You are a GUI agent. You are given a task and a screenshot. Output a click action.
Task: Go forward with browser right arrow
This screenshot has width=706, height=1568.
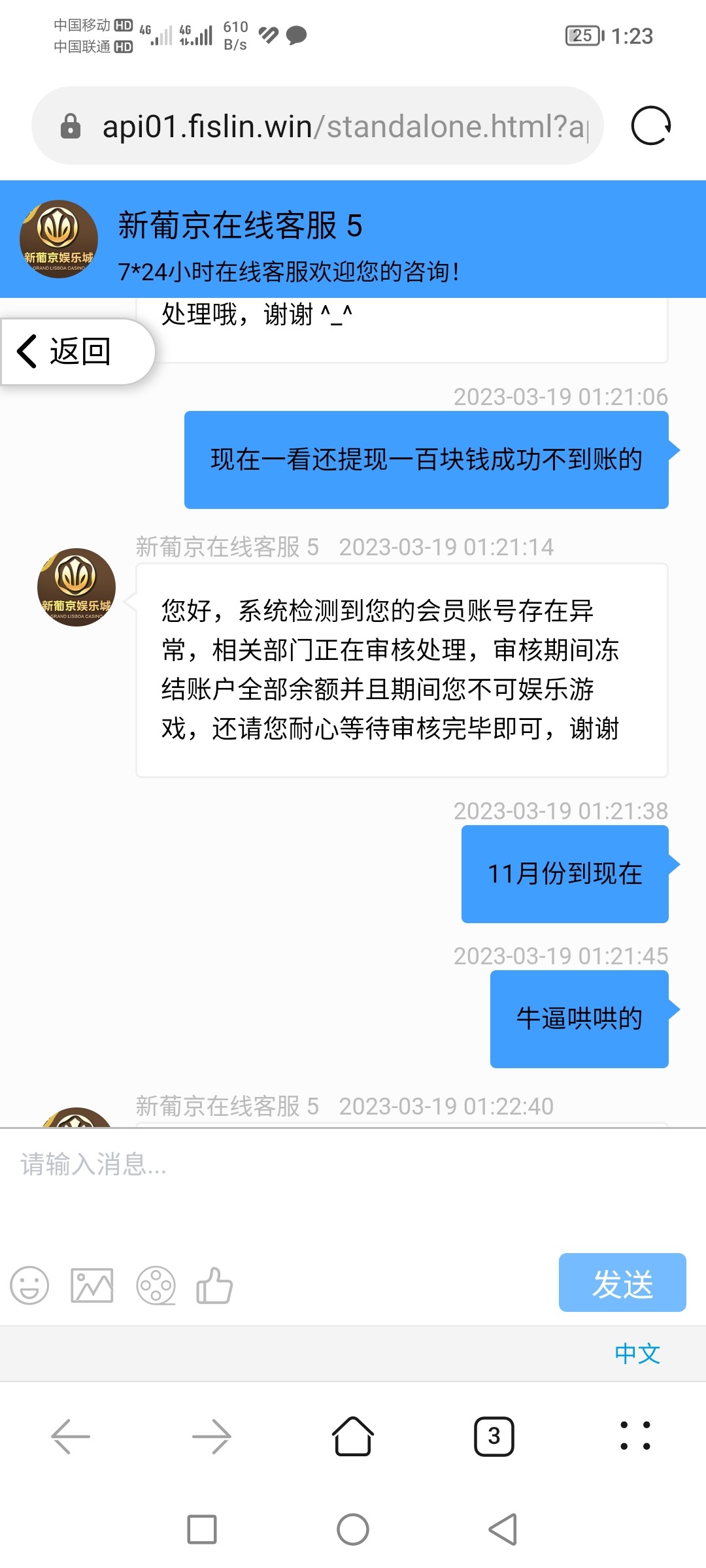click(x=212, y=1436)
